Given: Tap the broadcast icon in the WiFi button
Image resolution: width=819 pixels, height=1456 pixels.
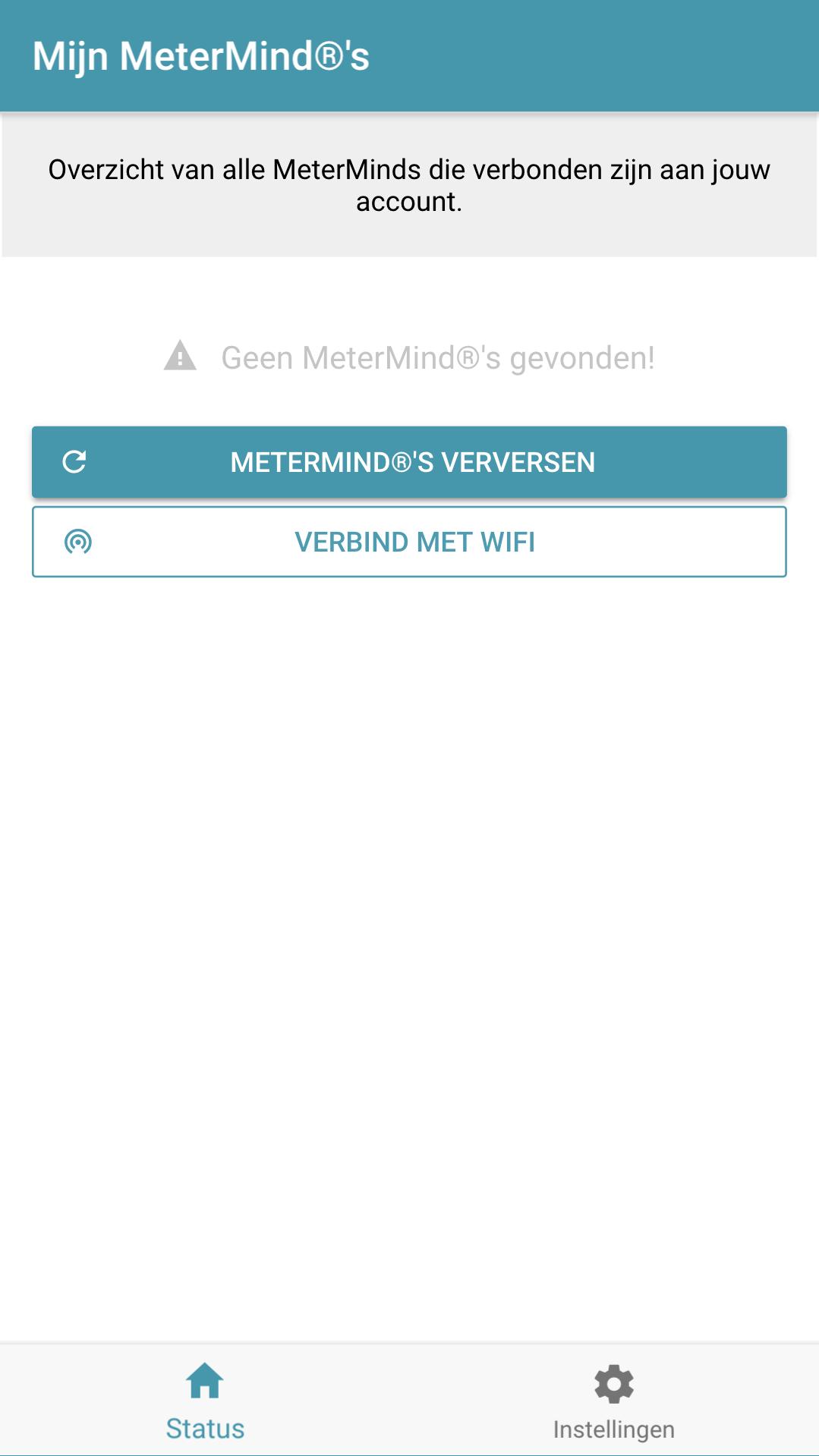Looking at the screenshot, I should [79, 542].
